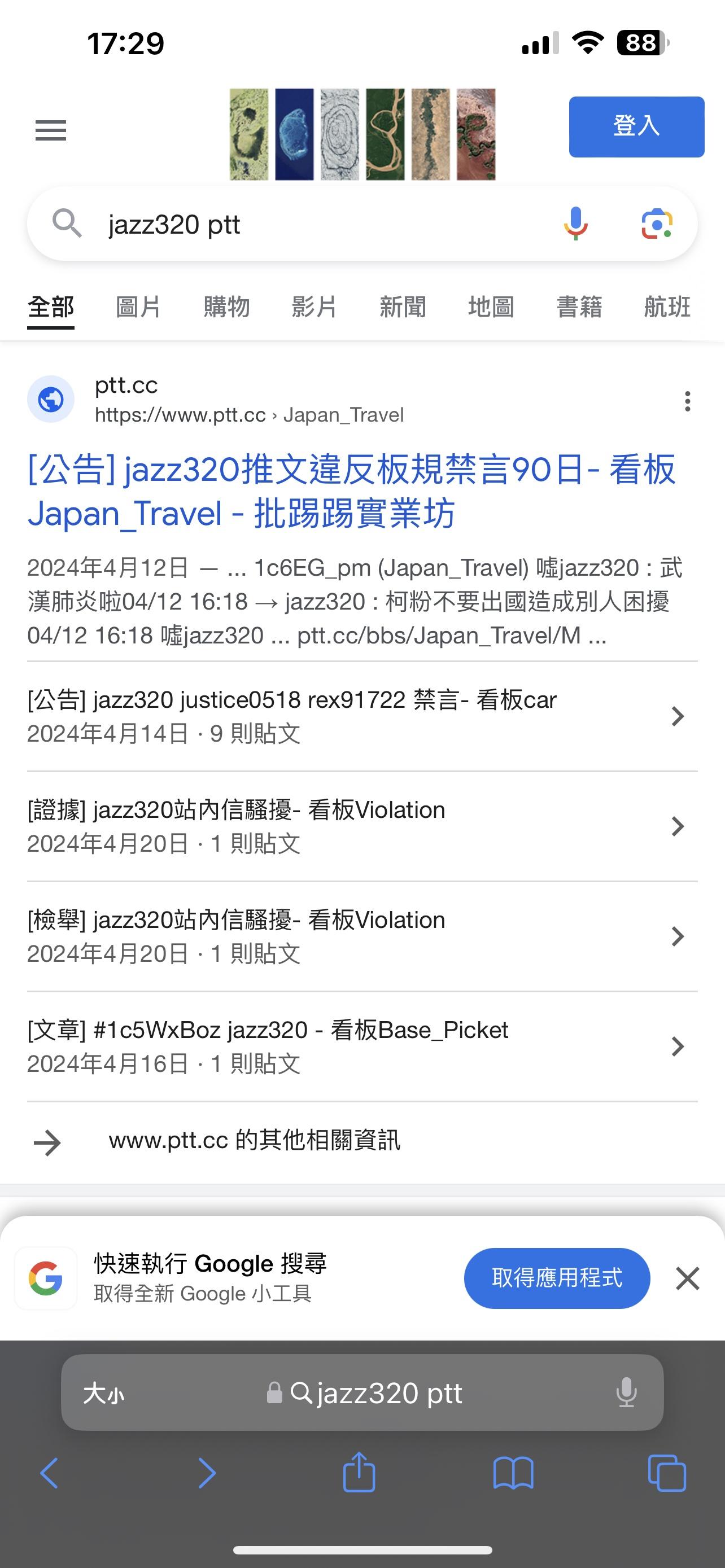
Task: Open Safari bookmarks
Action: pos(513,1473)
